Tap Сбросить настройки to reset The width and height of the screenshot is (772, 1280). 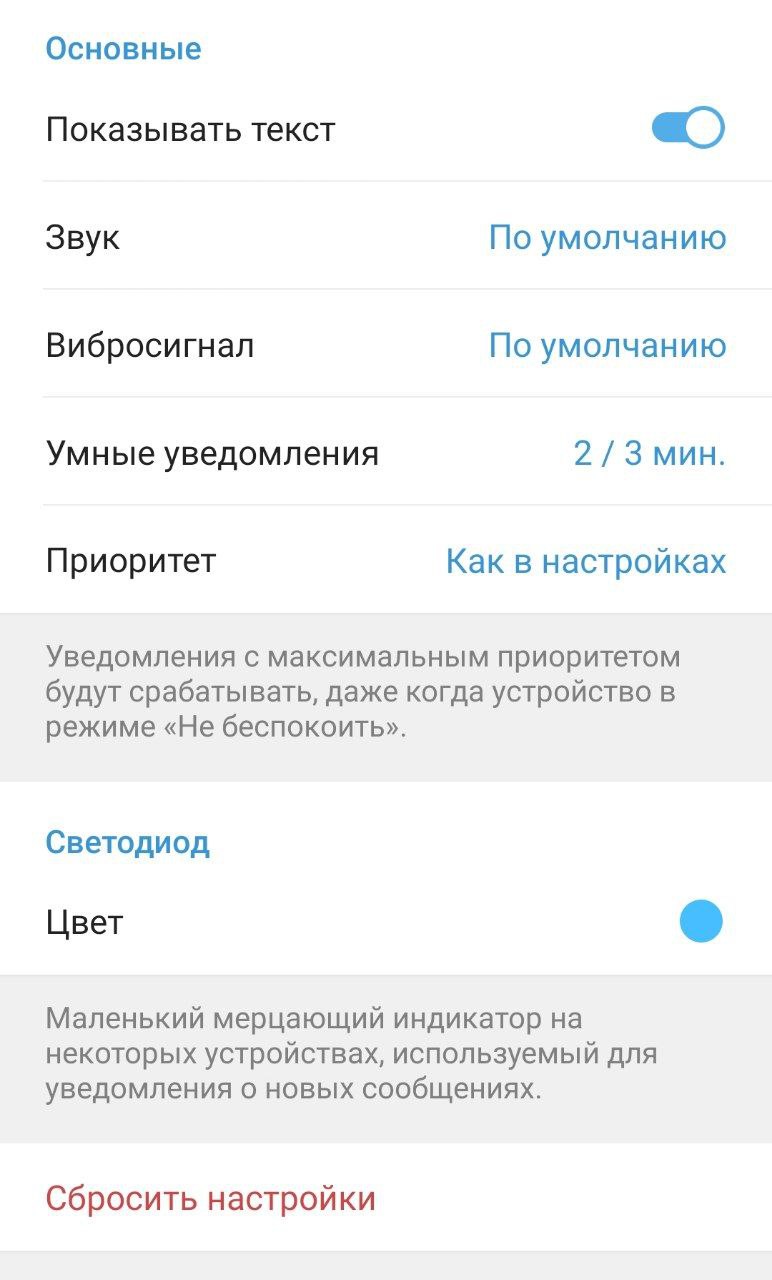pyautogui.click(x=210, y=1198)
